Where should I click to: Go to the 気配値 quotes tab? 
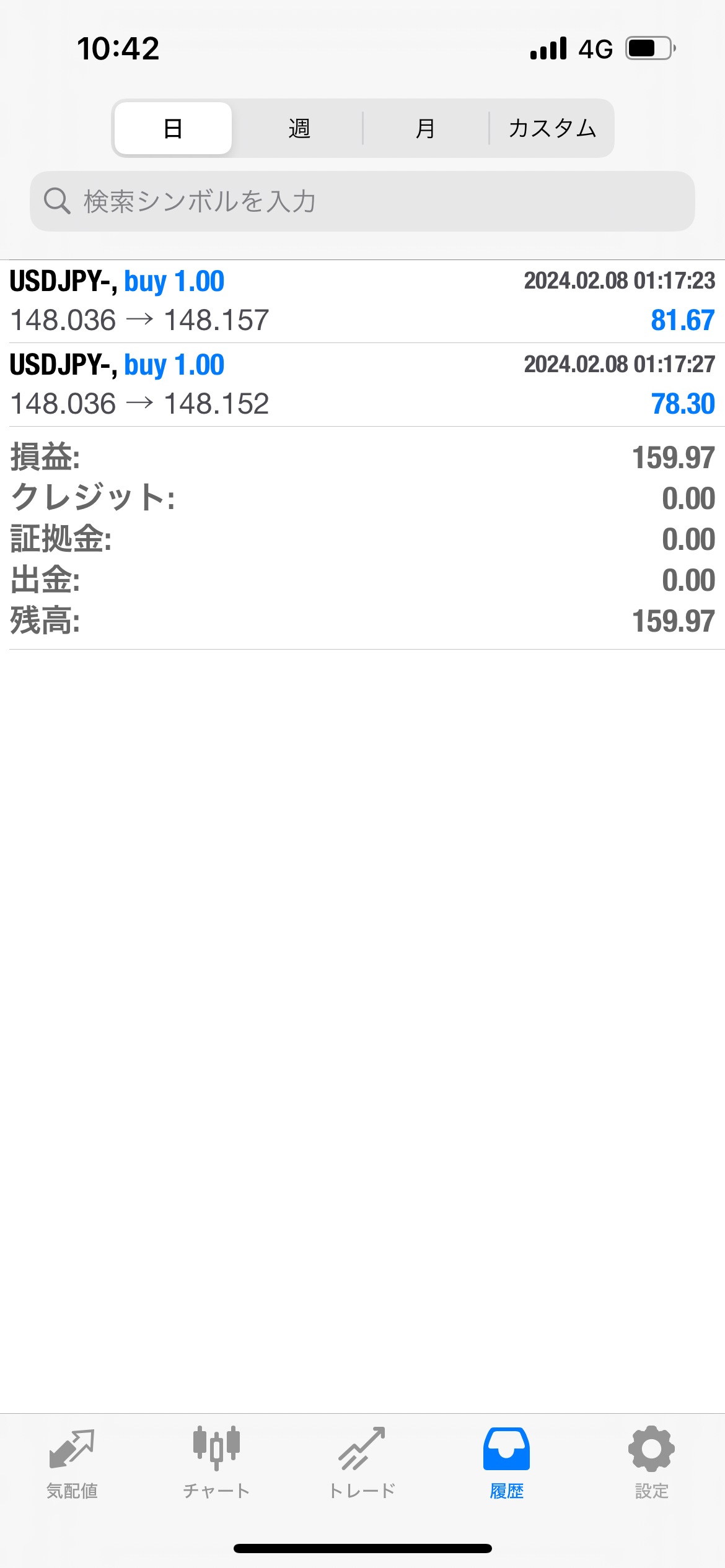[x=72, y=1463]
